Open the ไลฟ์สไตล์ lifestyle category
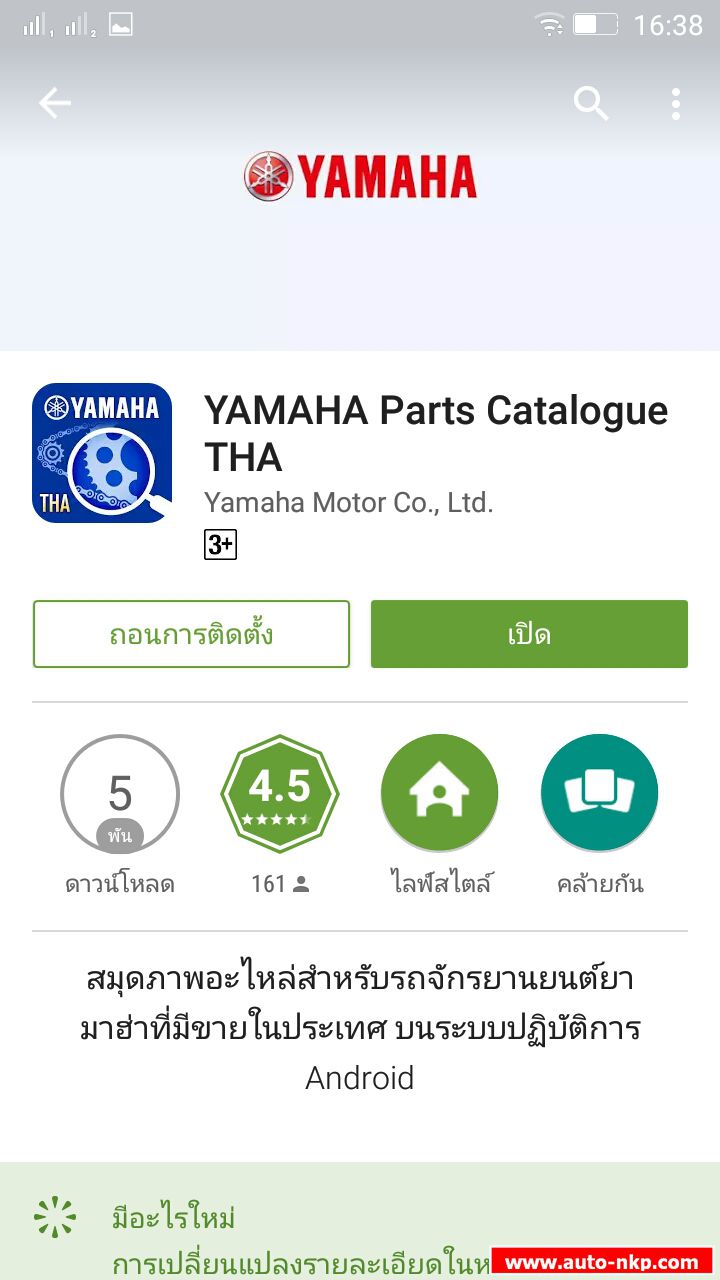 pos(440,795)
